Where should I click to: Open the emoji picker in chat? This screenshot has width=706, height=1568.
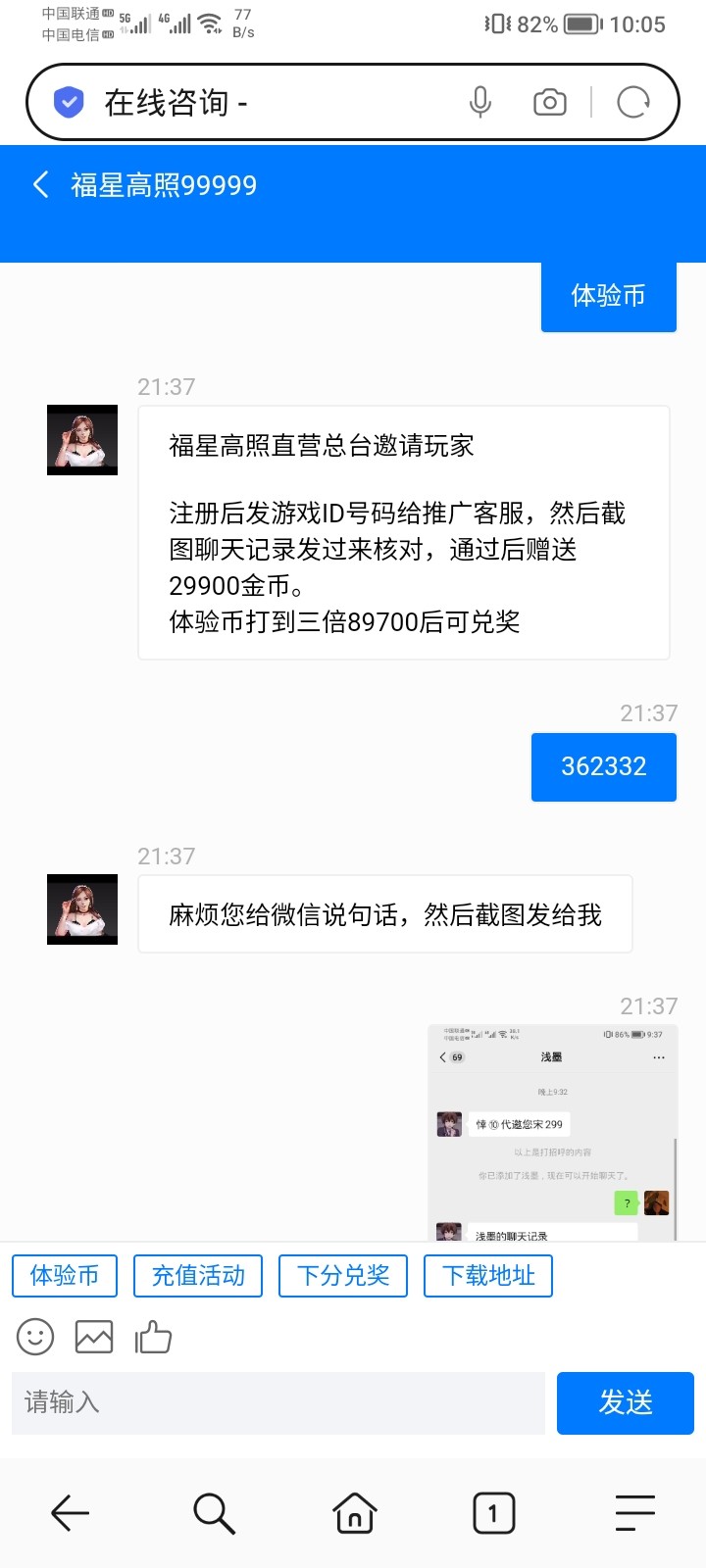(x=35, y=1337)
